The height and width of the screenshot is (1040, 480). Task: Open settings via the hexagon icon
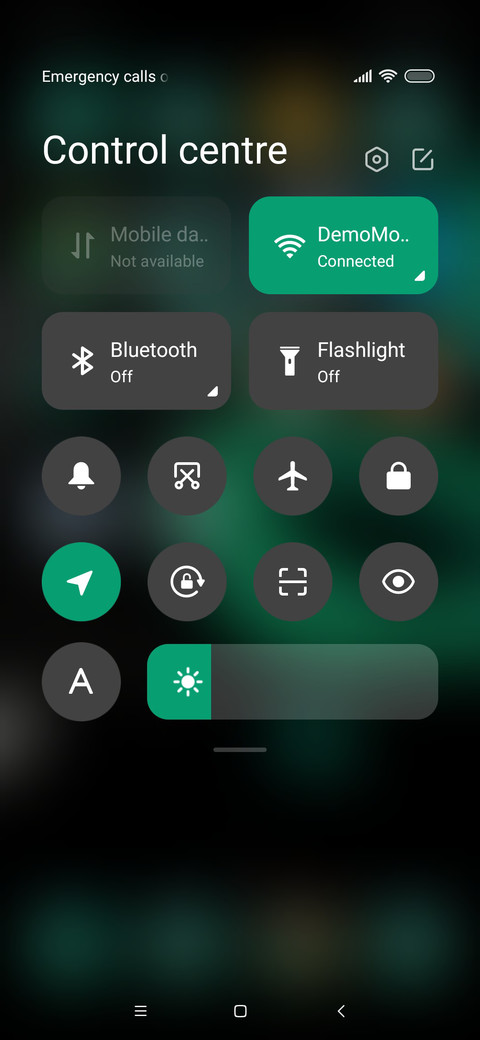point(377,160)
